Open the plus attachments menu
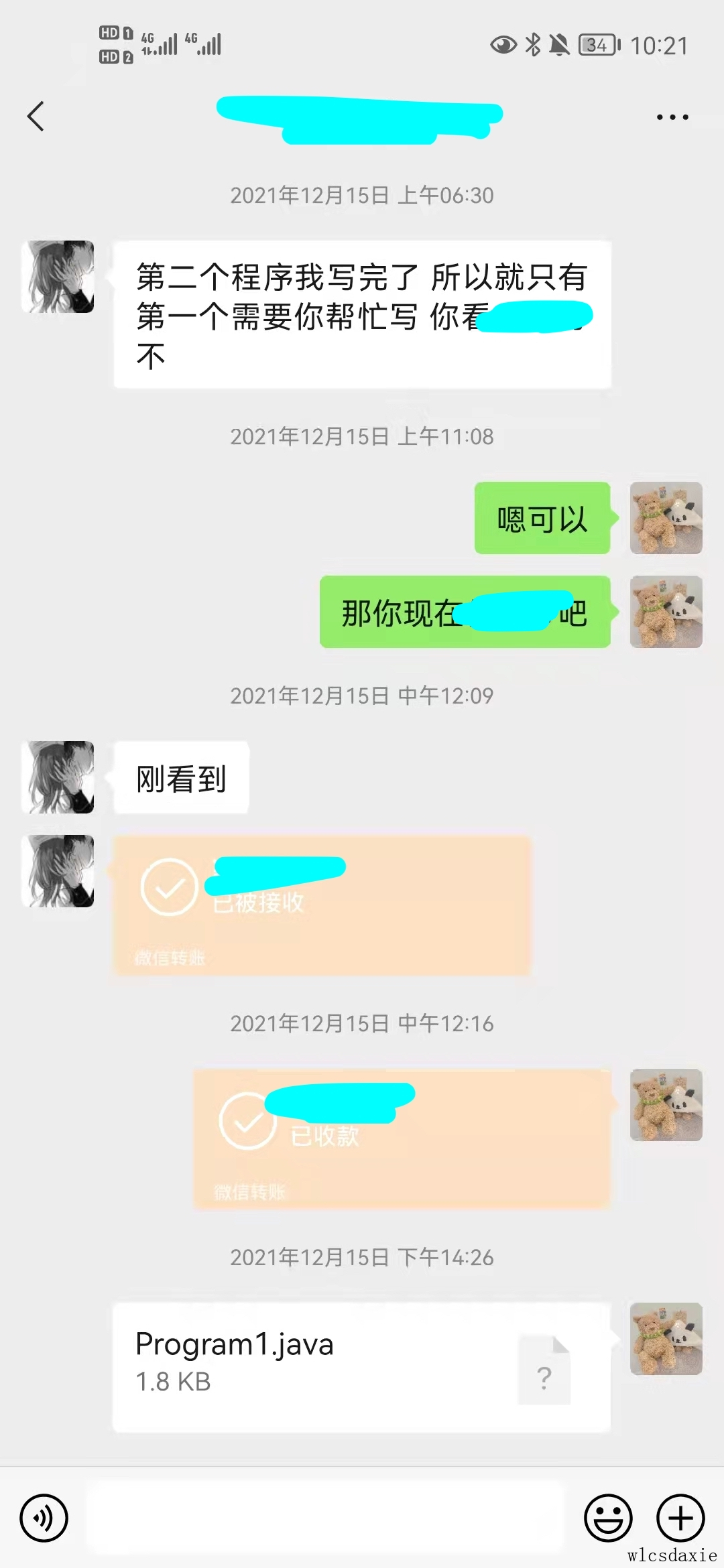Screen dimensions: 724x1568 point(680,1518)
